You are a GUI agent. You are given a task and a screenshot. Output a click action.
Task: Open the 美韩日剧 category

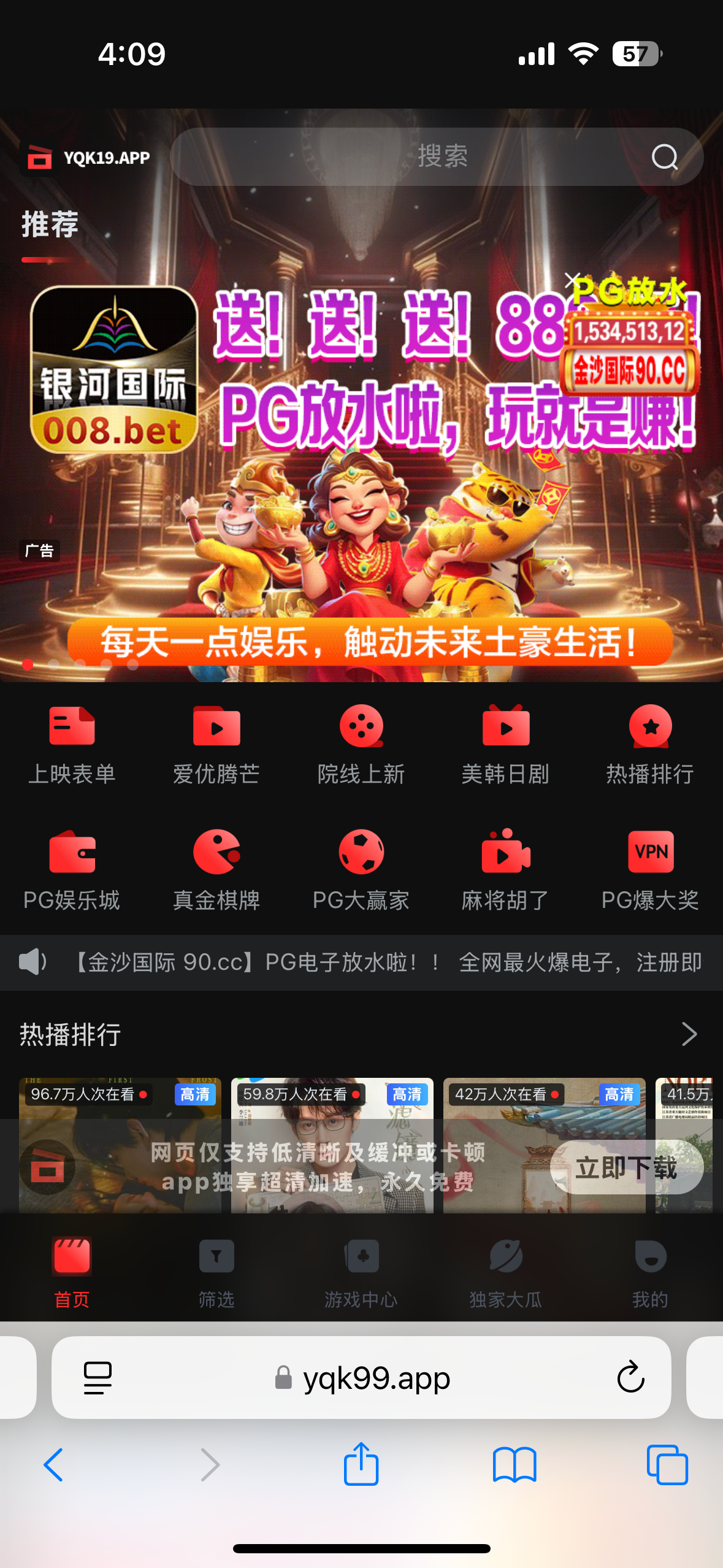[505, 745]
